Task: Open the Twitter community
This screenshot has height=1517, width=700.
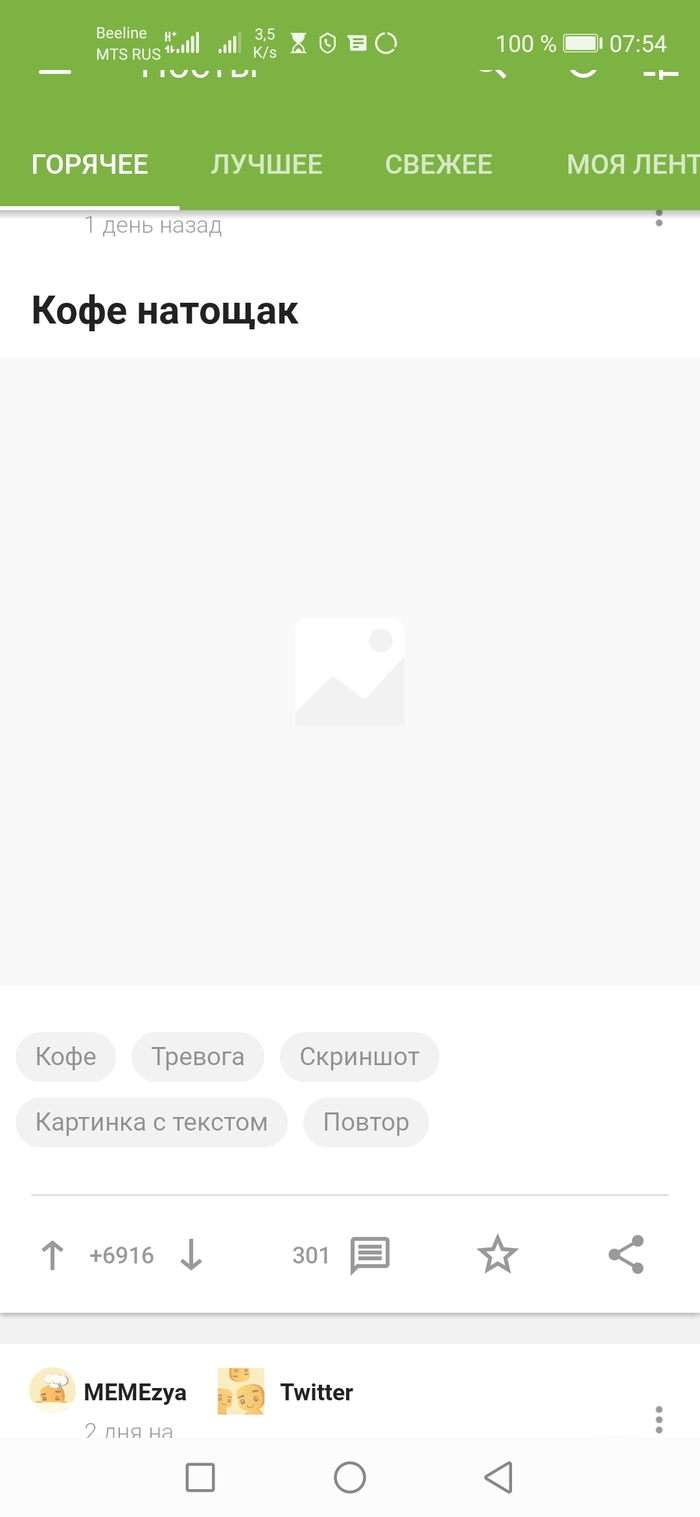Action: [x=316, y=1392]
